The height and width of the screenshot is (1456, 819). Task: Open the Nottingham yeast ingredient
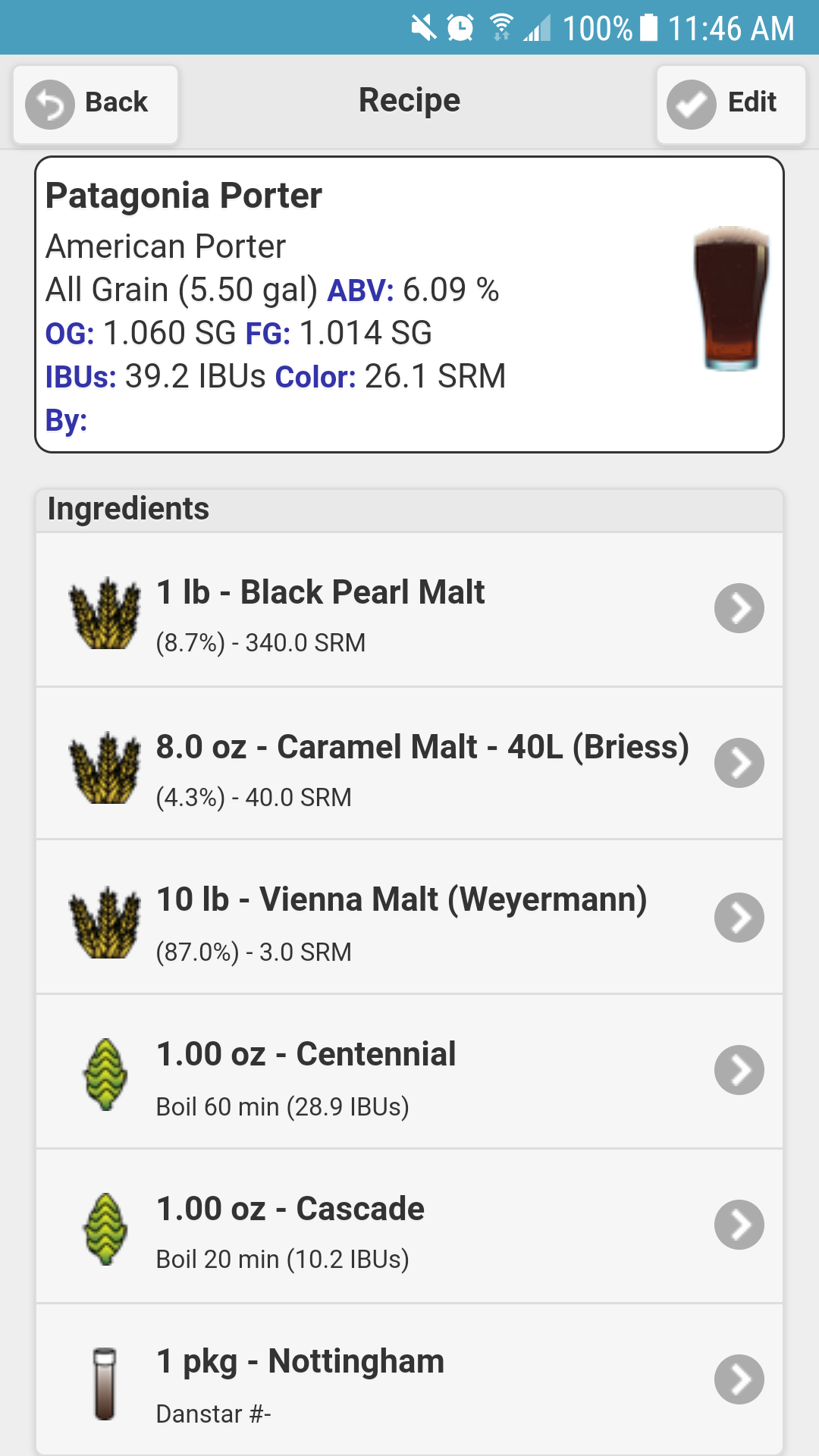[x=409, y=1380]
